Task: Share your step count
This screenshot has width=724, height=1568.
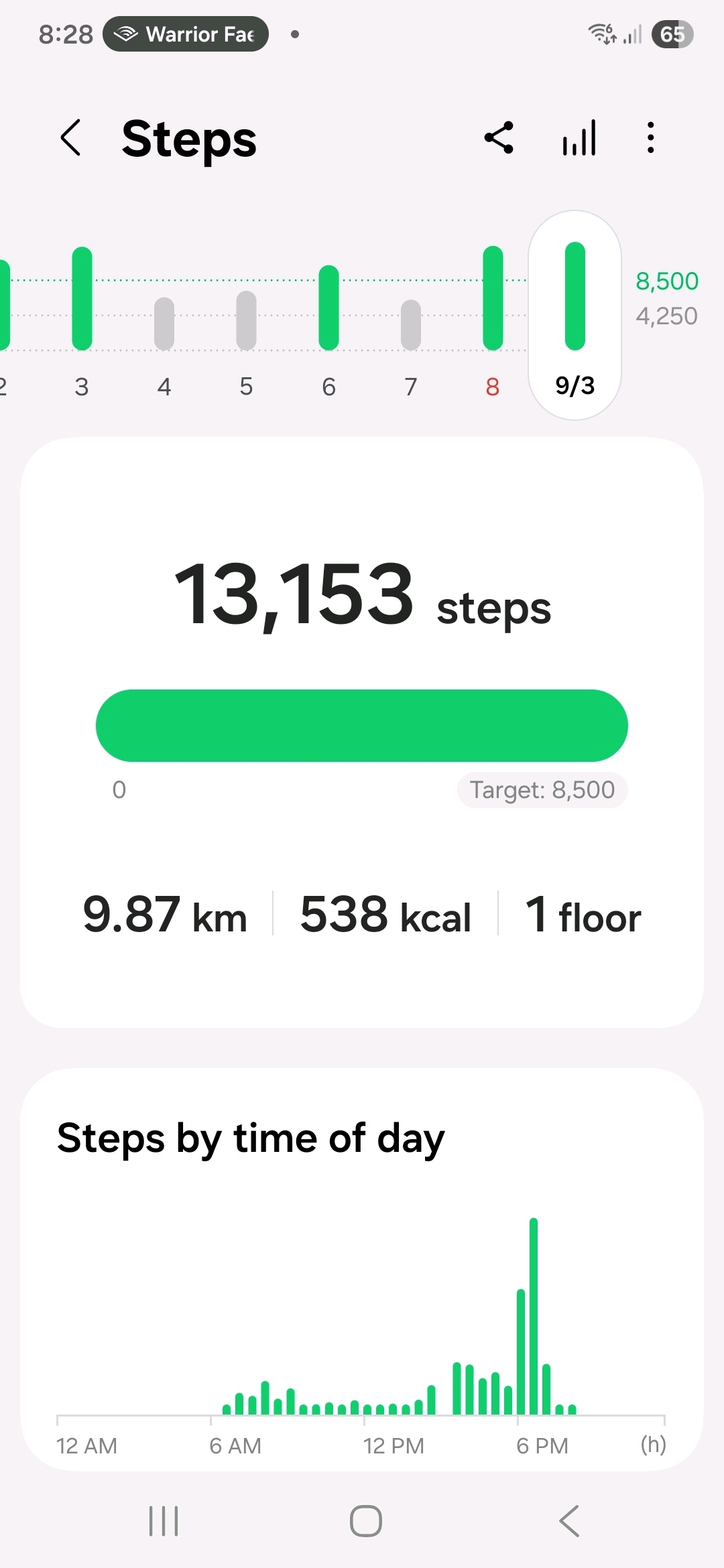Action: 499,138
